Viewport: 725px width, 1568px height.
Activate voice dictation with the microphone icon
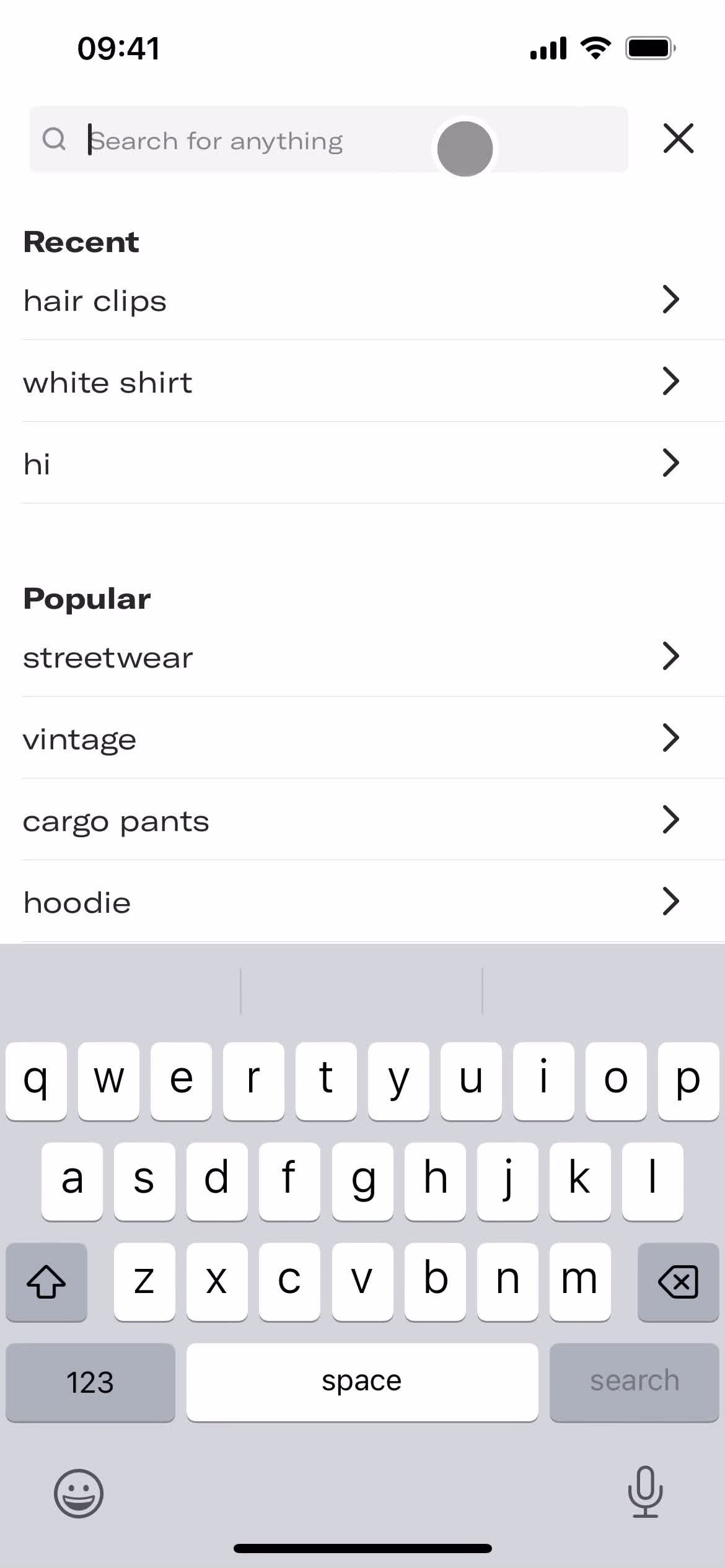pos(645,1494)
